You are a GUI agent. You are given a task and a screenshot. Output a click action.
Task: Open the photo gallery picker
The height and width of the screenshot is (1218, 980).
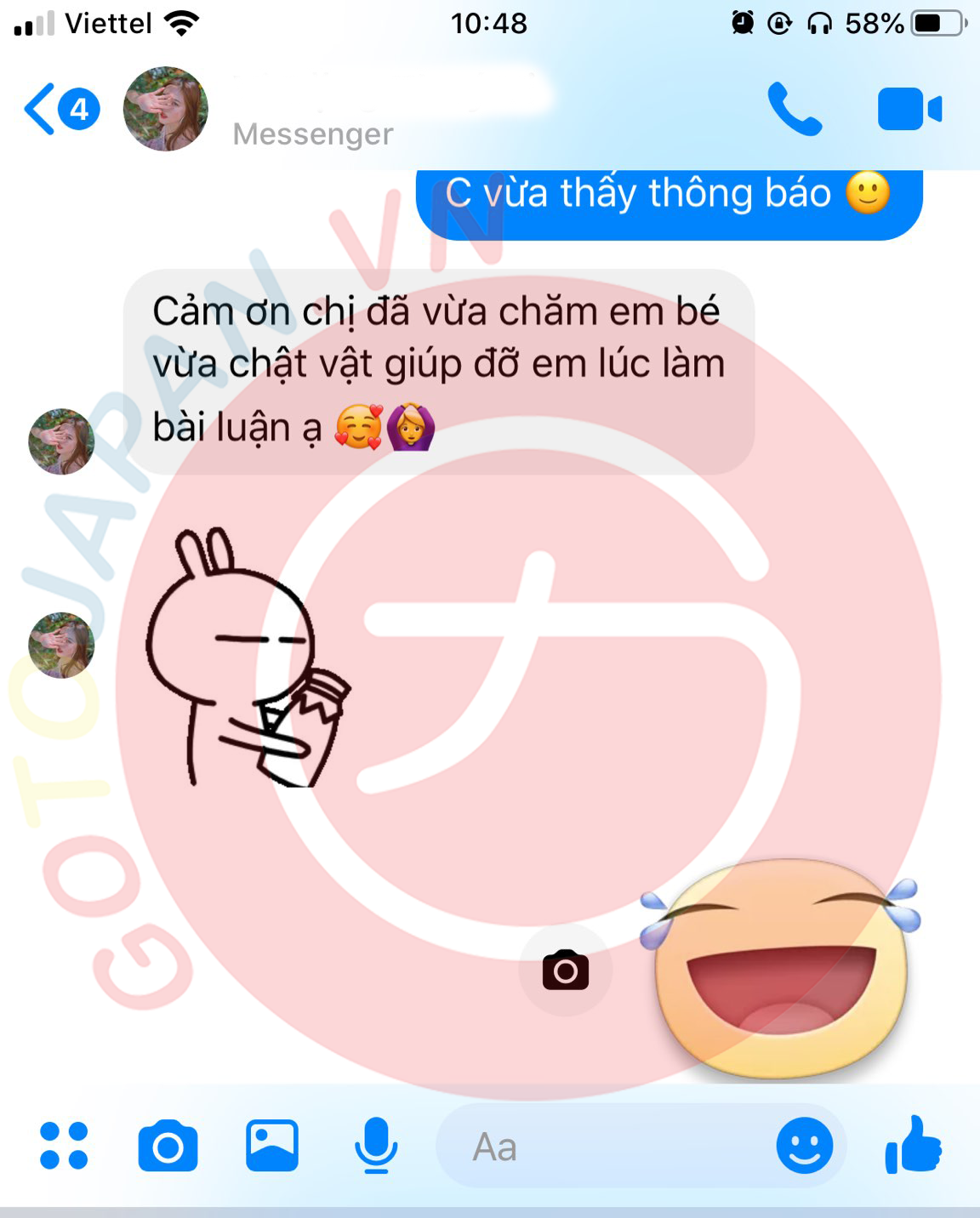[x=272, y=1146]
